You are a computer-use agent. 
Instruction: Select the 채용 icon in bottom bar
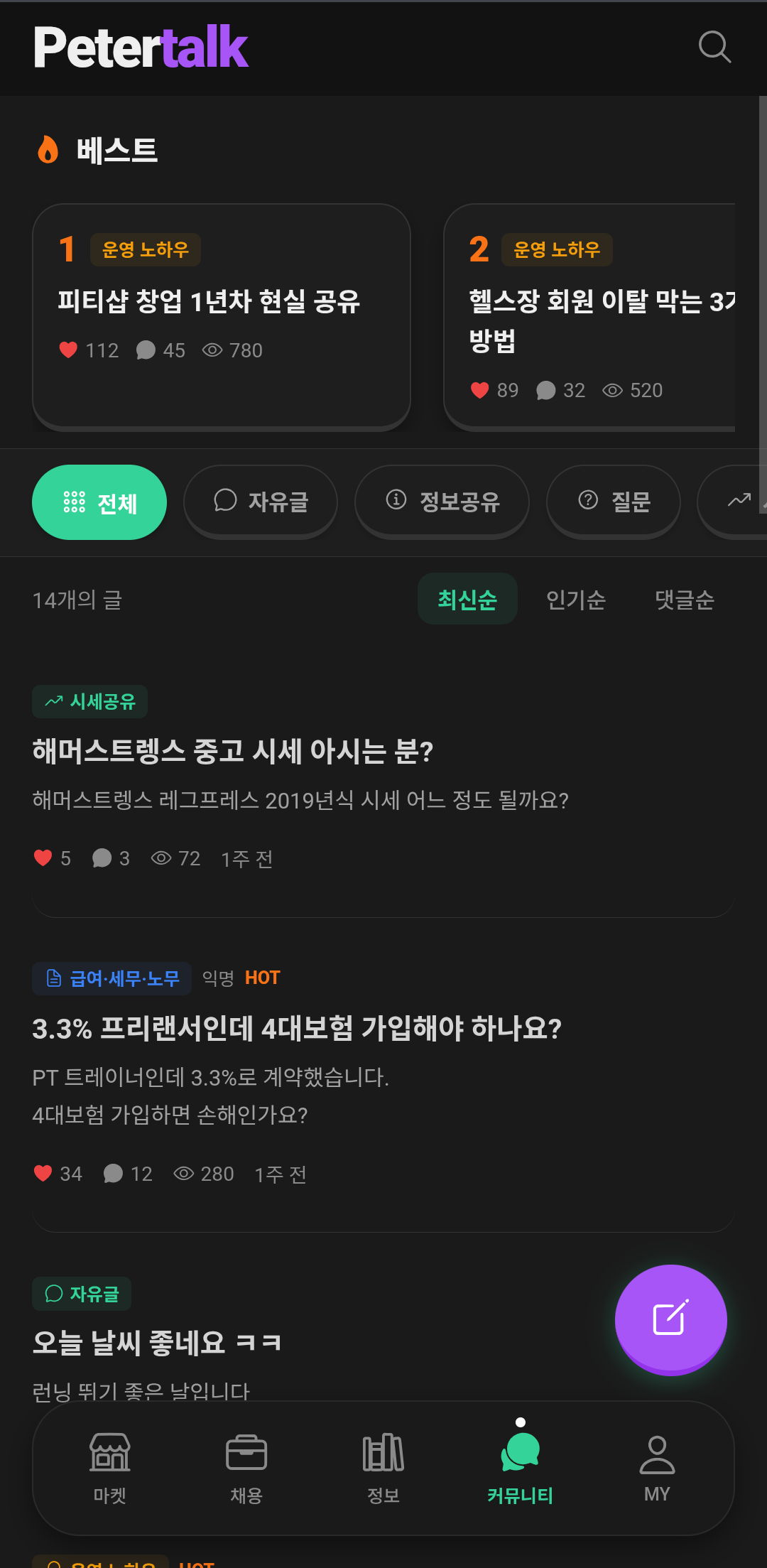coord(246,1466)
